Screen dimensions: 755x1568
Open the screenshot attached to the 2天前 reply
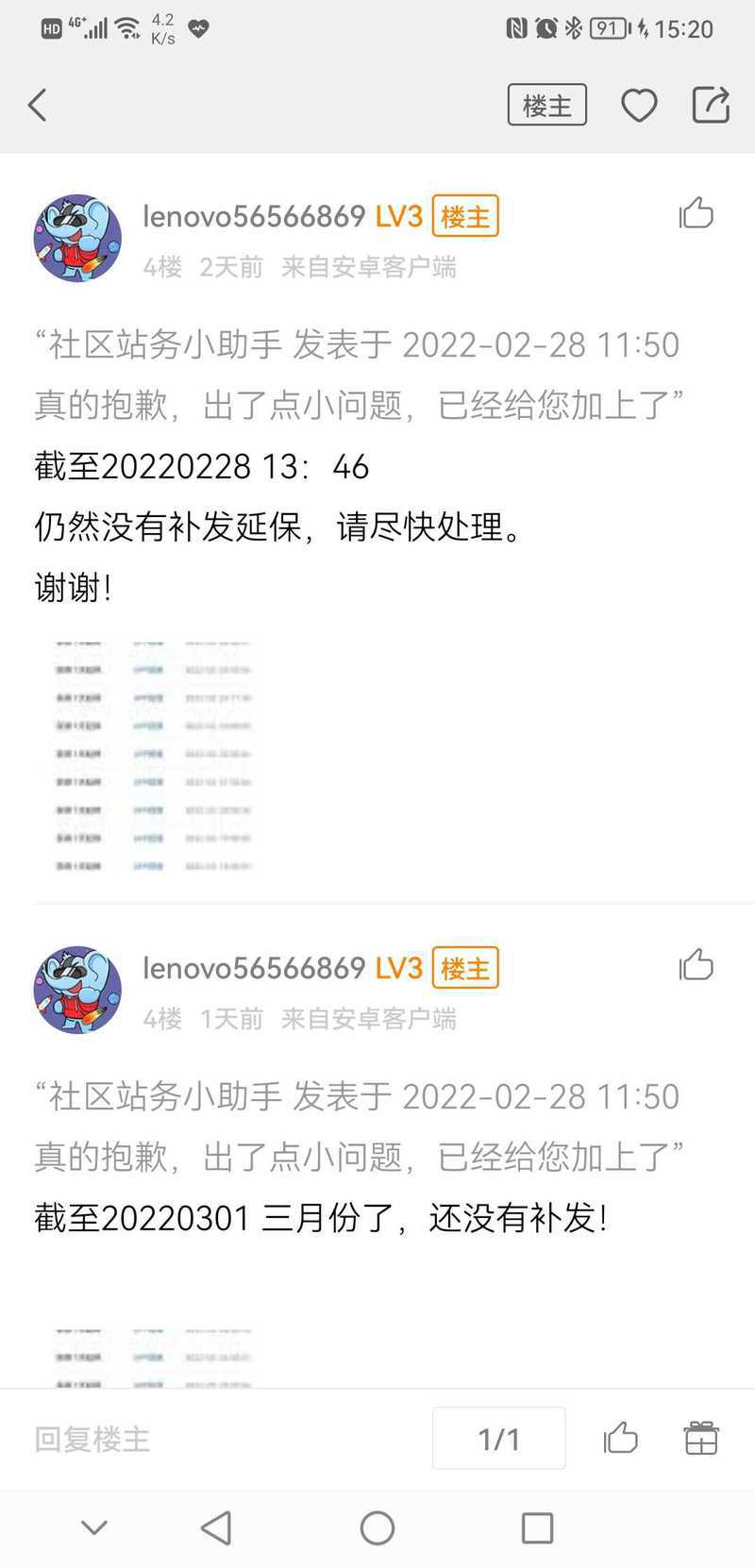click(x=153, y=757)
